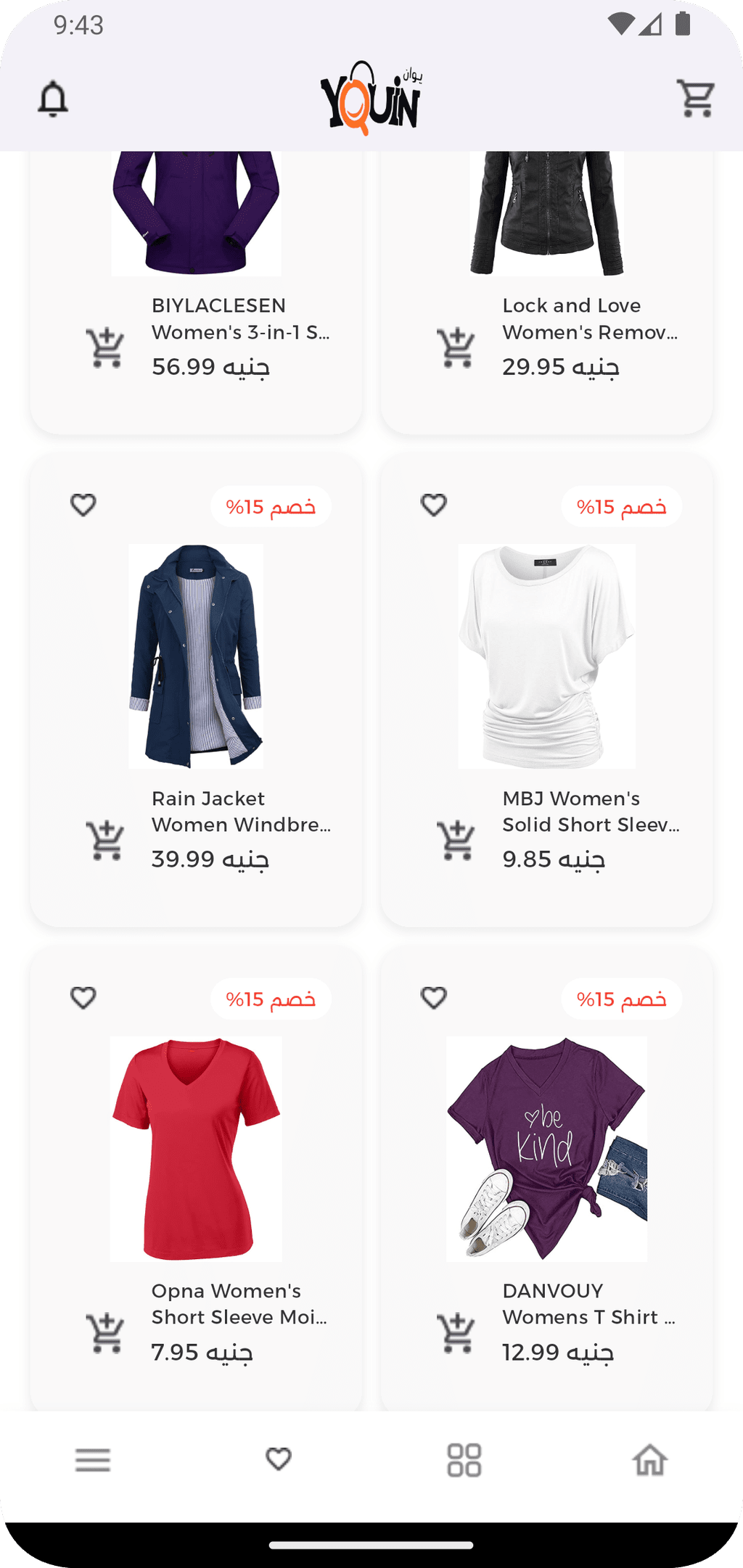Open the notifications bell
This screenshot has width=743, height=1568.
53,99
